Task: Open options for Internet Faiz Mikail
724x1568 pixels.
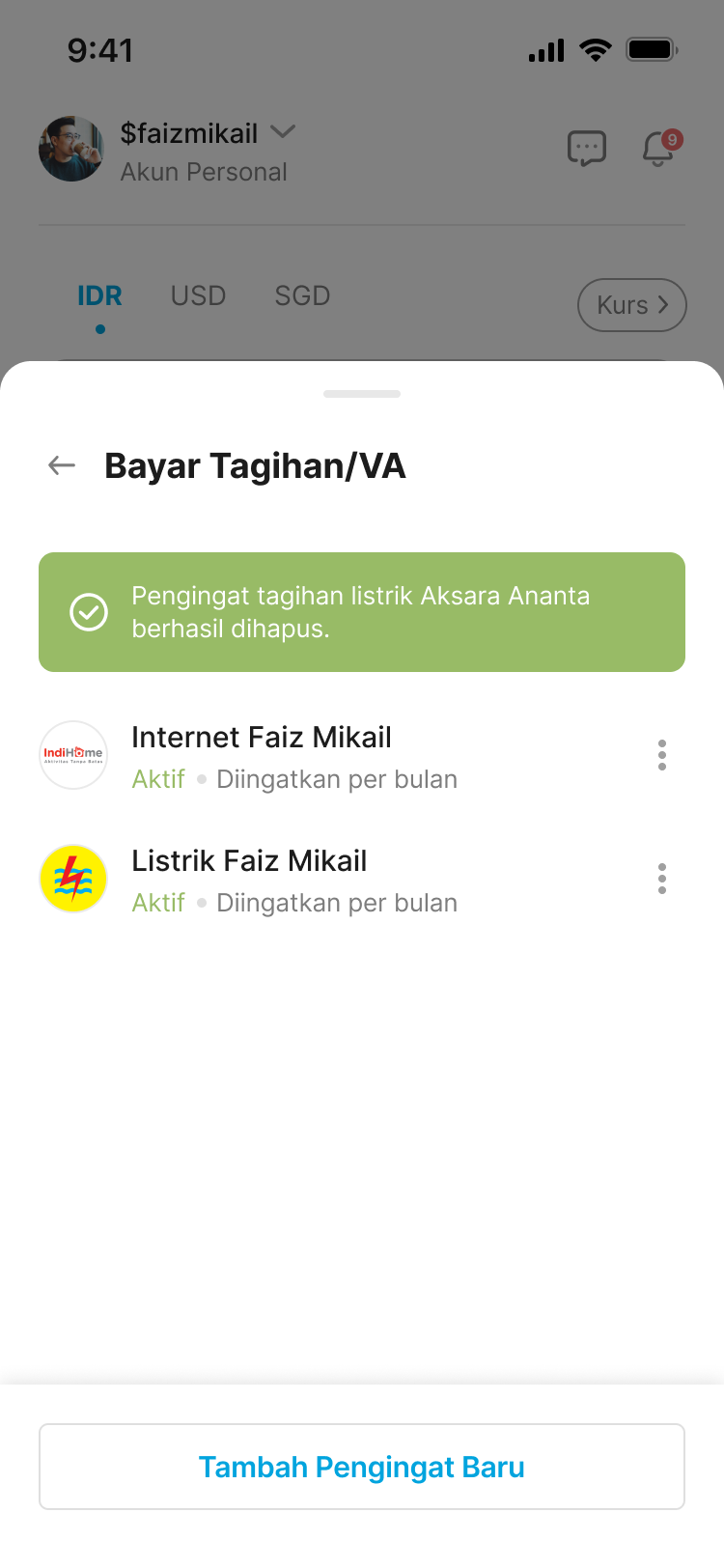Action: pyautogui.click(x=662, y=755)
